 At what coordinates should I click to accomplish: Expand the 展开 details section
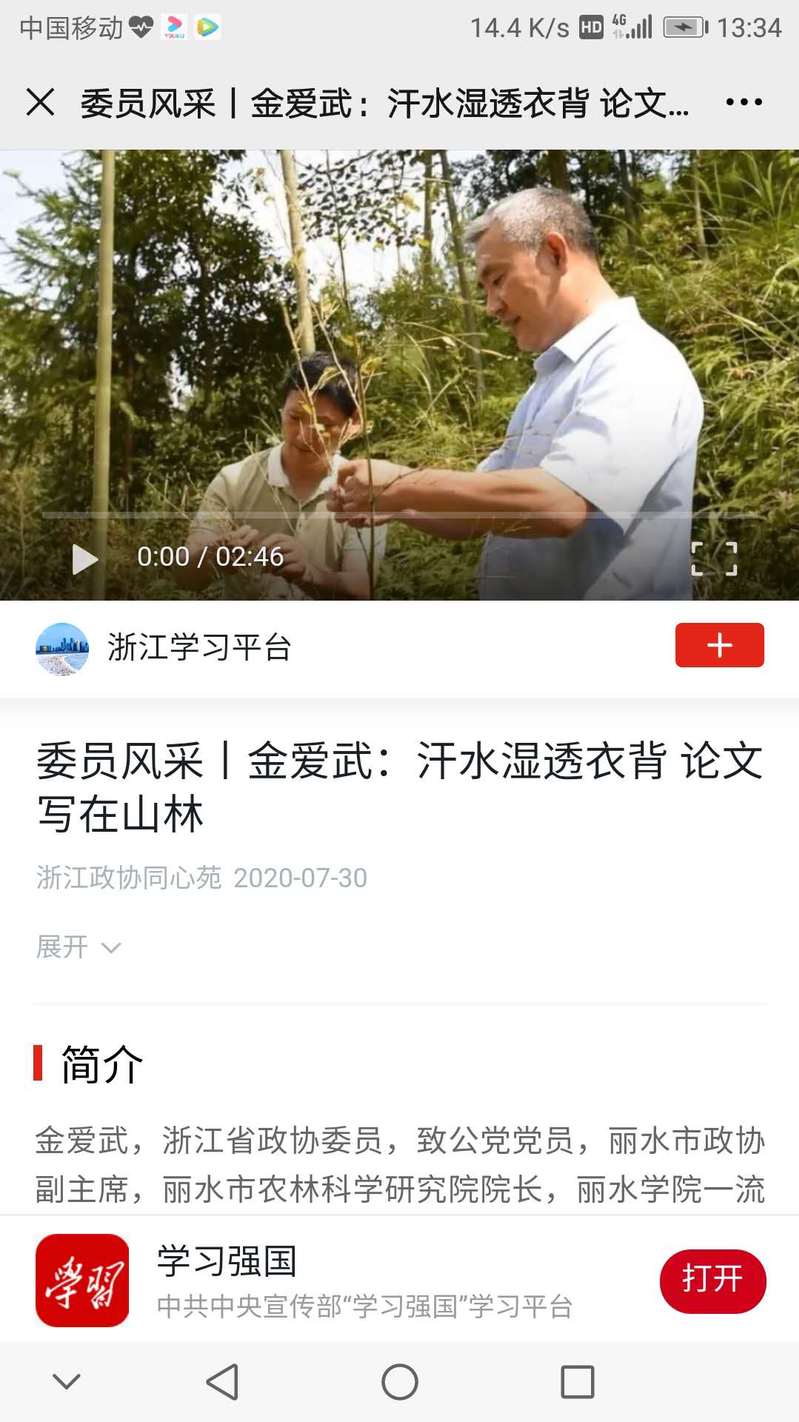[x=78, y=947]
